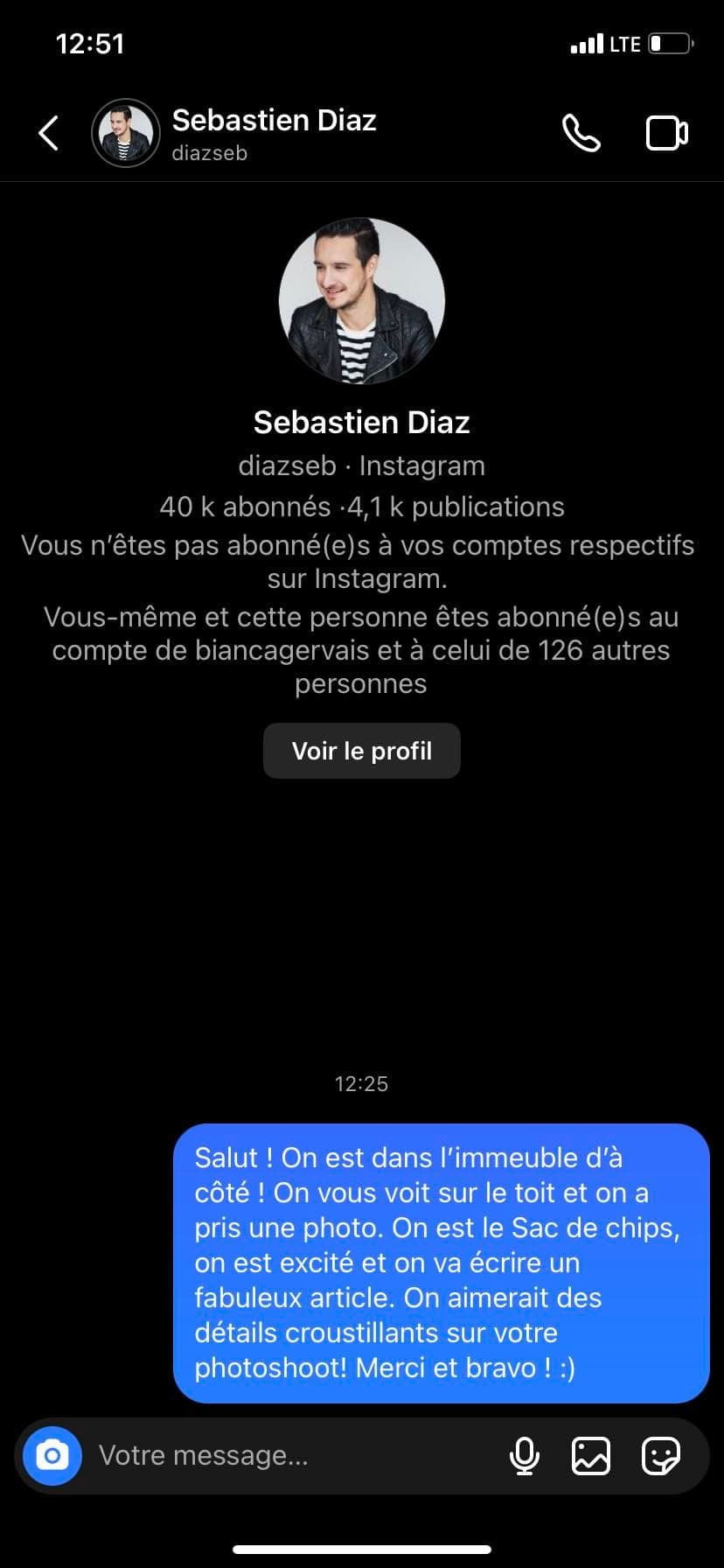Open the sticker picker

660,1456
